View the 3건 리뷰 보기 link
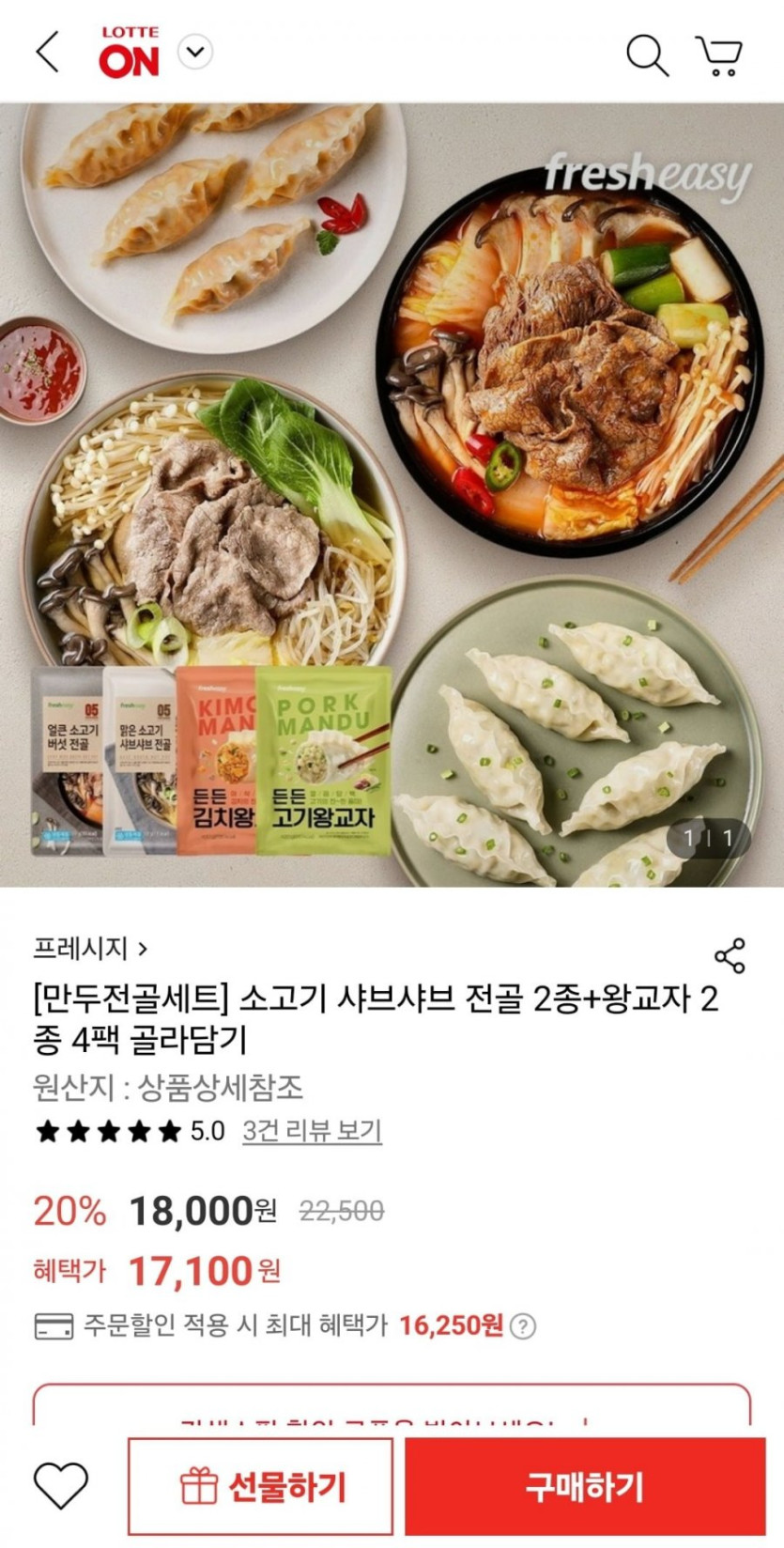This screenshot has width=784, height=1548. (x=312, y=1130)
